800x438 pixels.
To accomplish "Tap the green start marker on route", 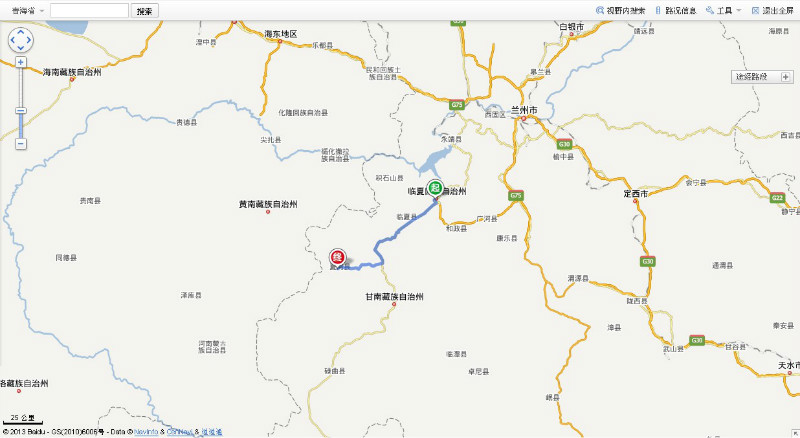I will pos(435,187).
